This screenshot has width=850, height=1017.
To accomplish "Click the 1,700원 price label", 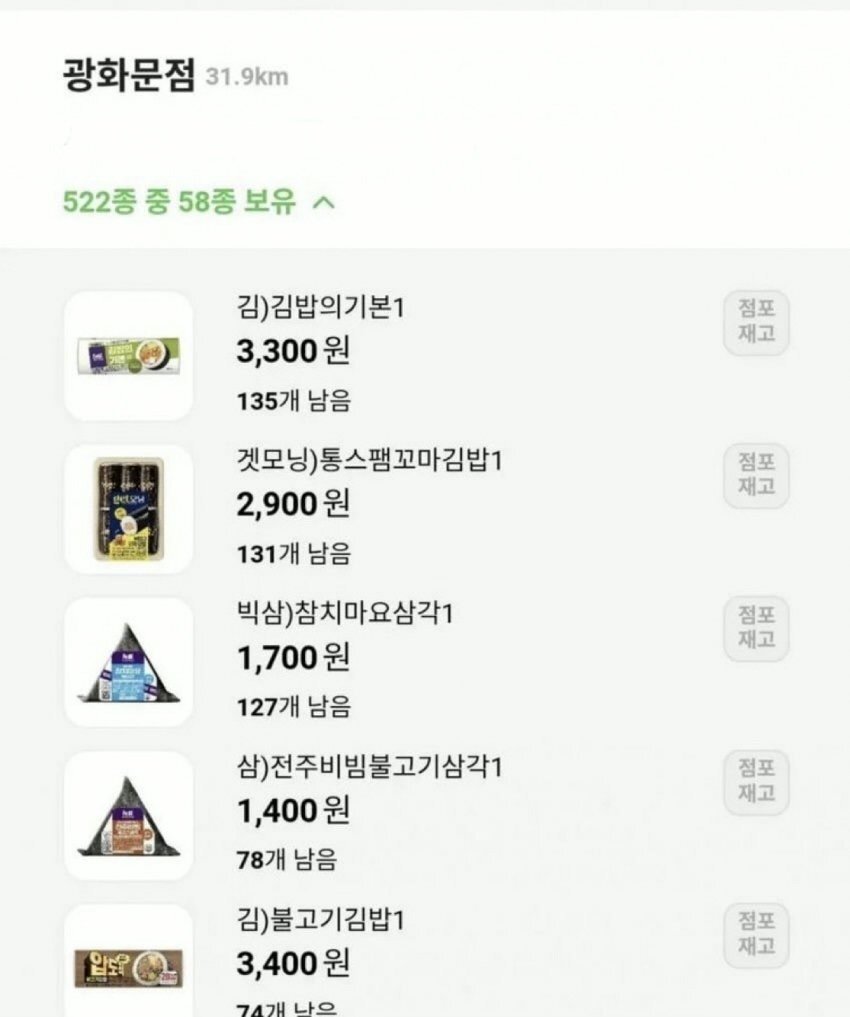I will 291,658.
